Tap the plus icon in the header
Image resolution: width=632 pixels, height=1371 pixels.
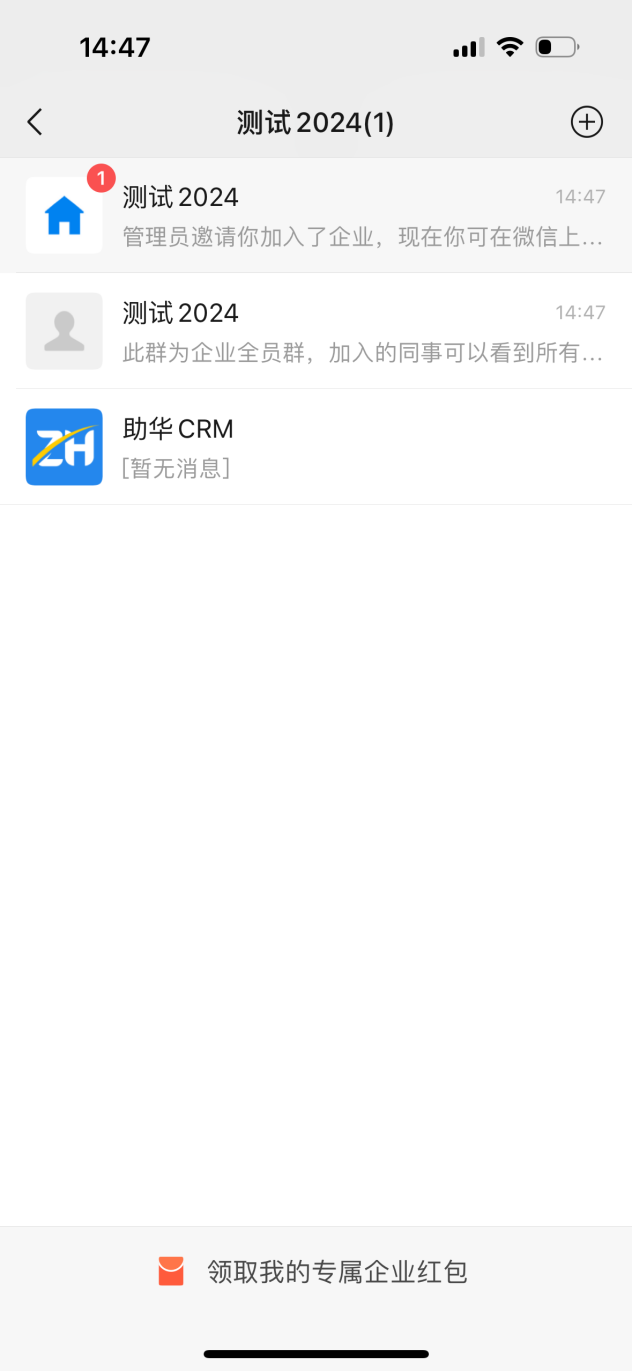pos(587,122)
